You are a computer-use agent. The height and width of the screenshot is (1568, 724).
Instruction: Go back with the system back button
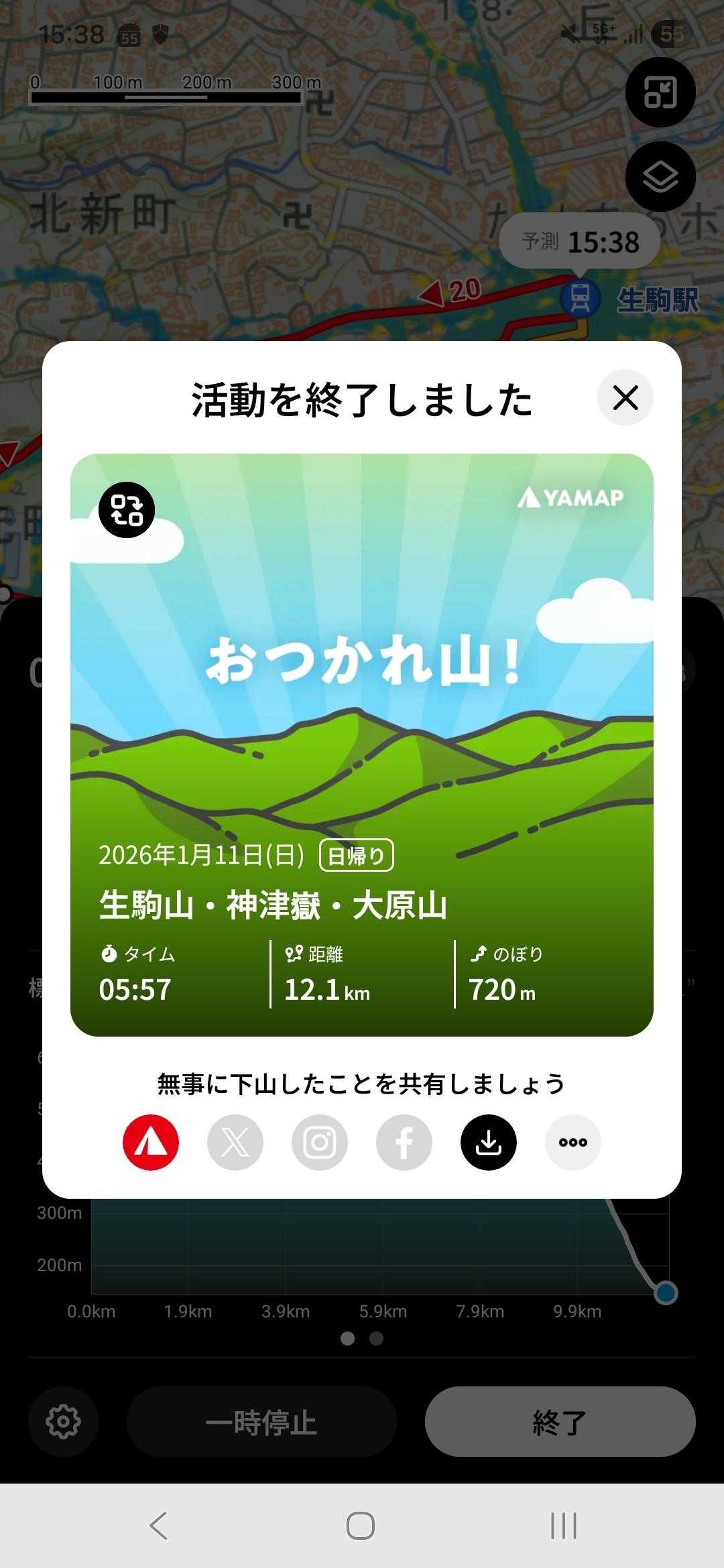158,1526
